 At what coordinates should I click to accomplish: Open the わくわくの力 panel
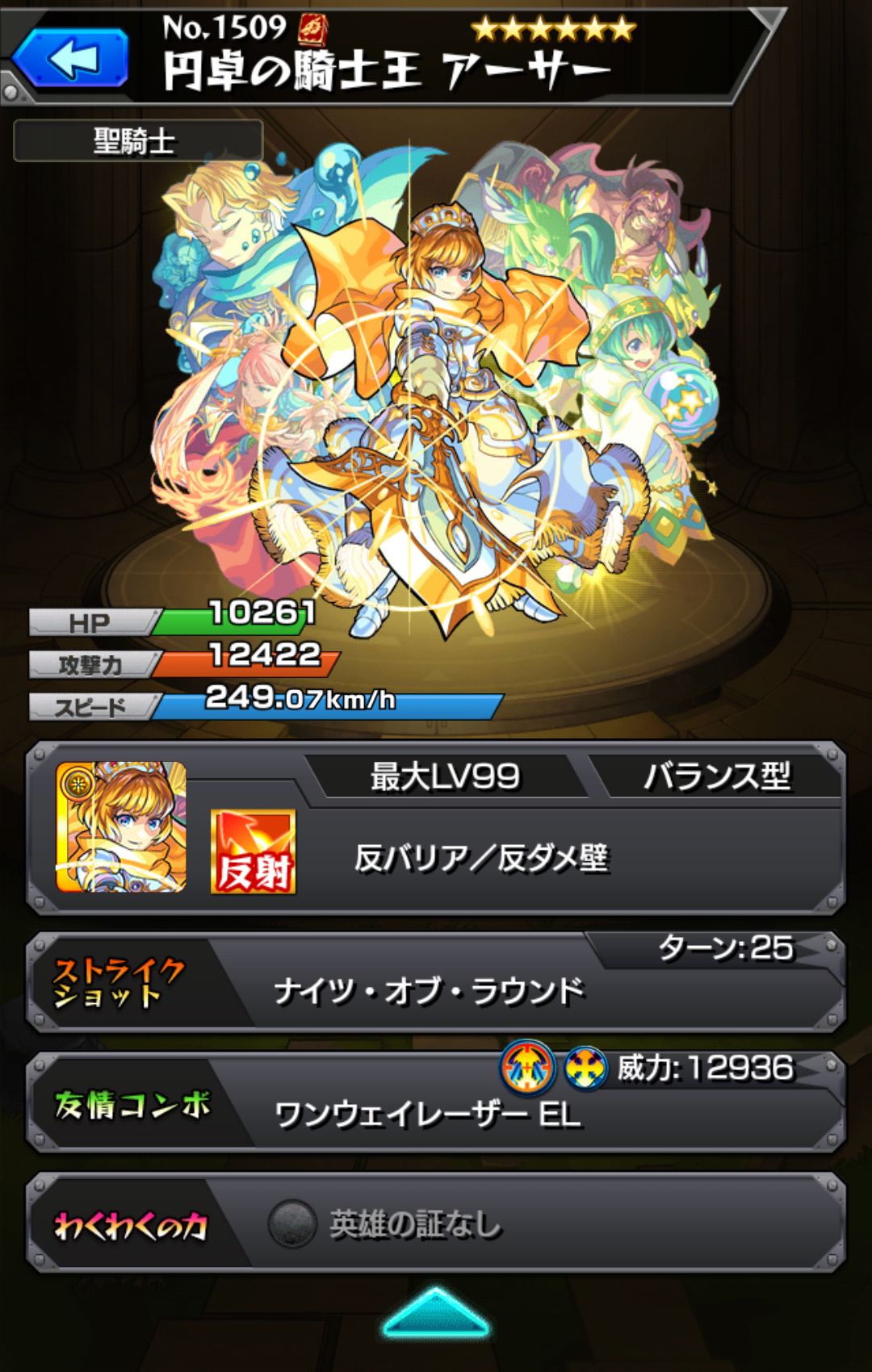pos(436,1224)
